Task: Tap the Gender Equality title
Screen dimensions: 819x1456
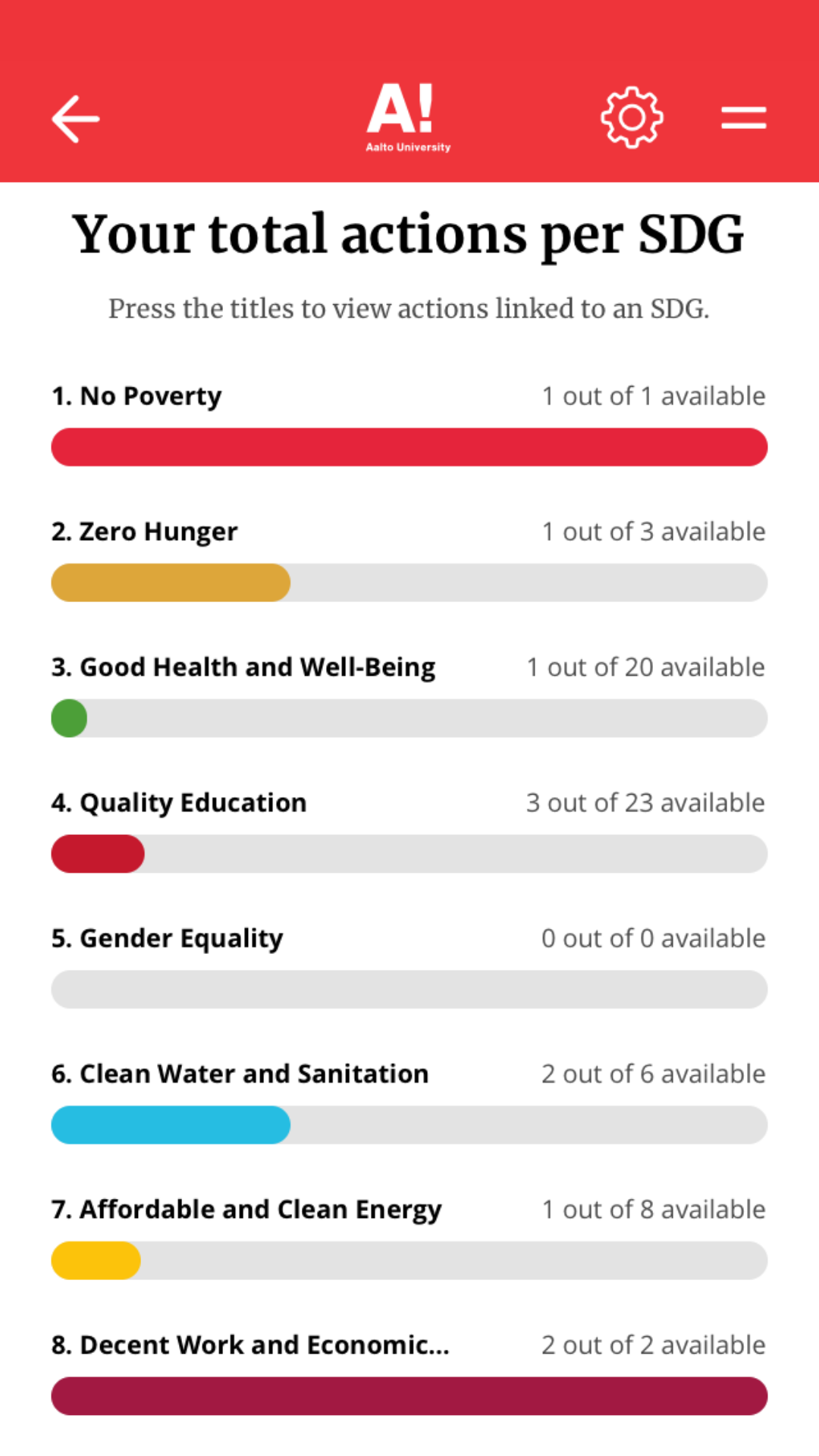Action: [x=167, y=939]
